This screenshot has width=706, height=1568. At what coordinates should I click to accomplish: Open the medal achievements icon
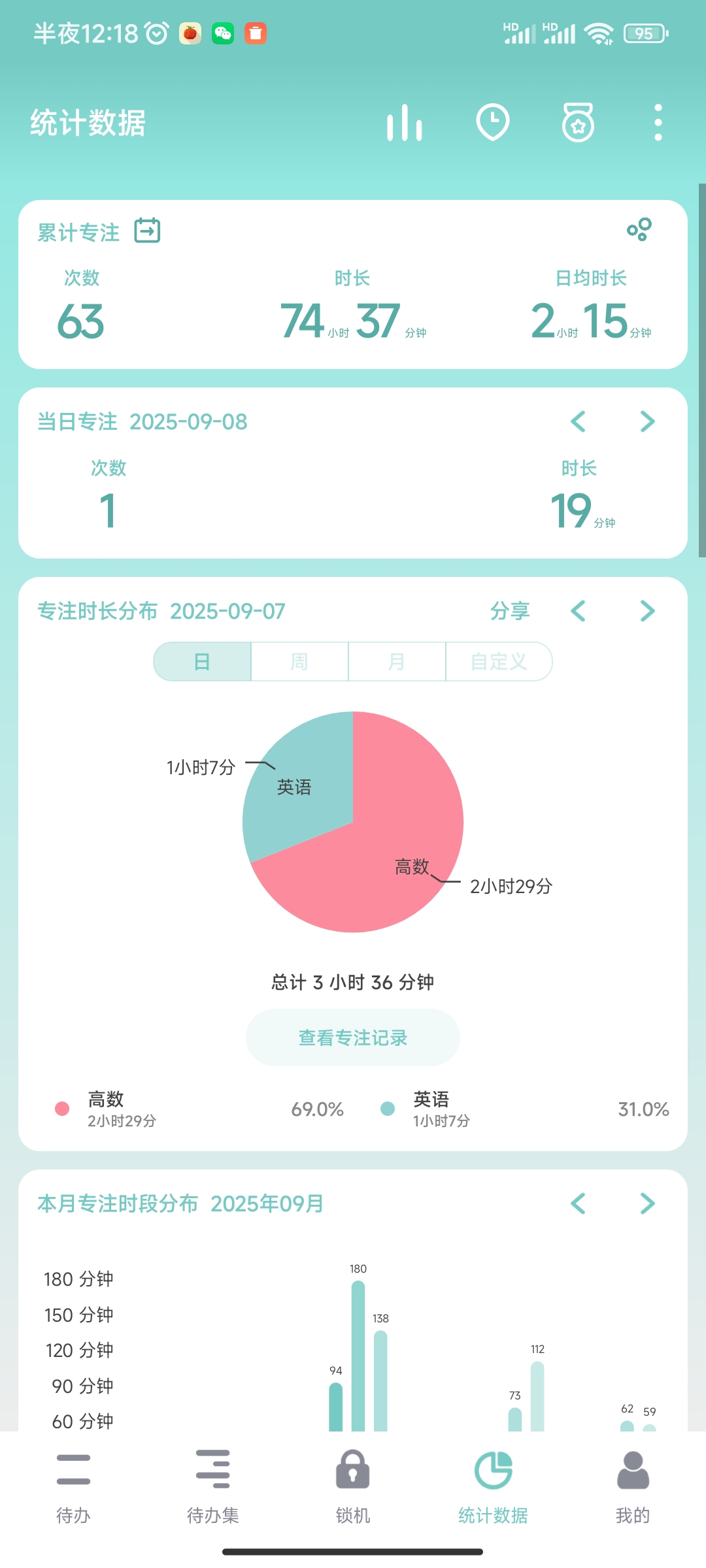tap(578, 122)
